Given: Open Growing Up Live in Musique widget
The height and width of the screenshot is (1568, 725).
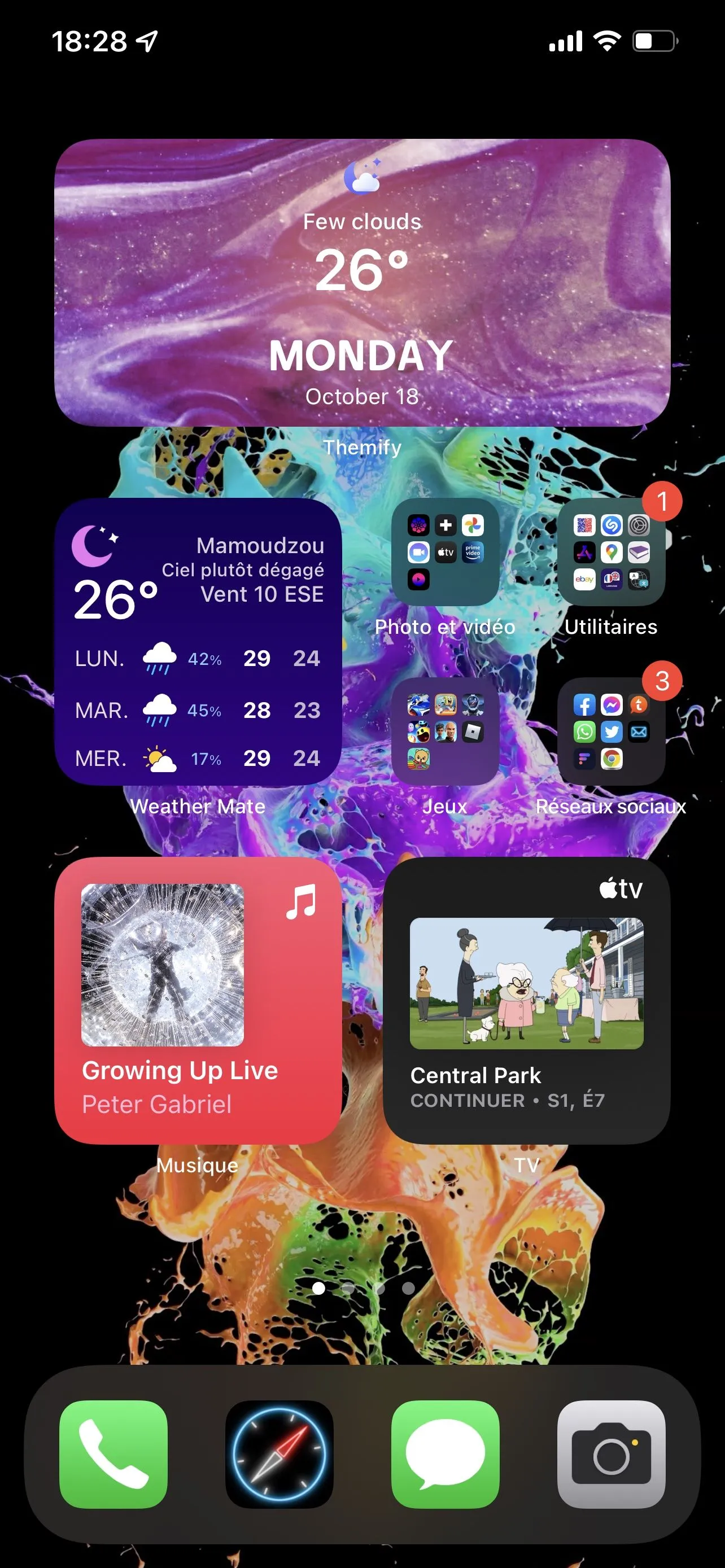Looking at the screenshot, I should [x=198, y=1000].
